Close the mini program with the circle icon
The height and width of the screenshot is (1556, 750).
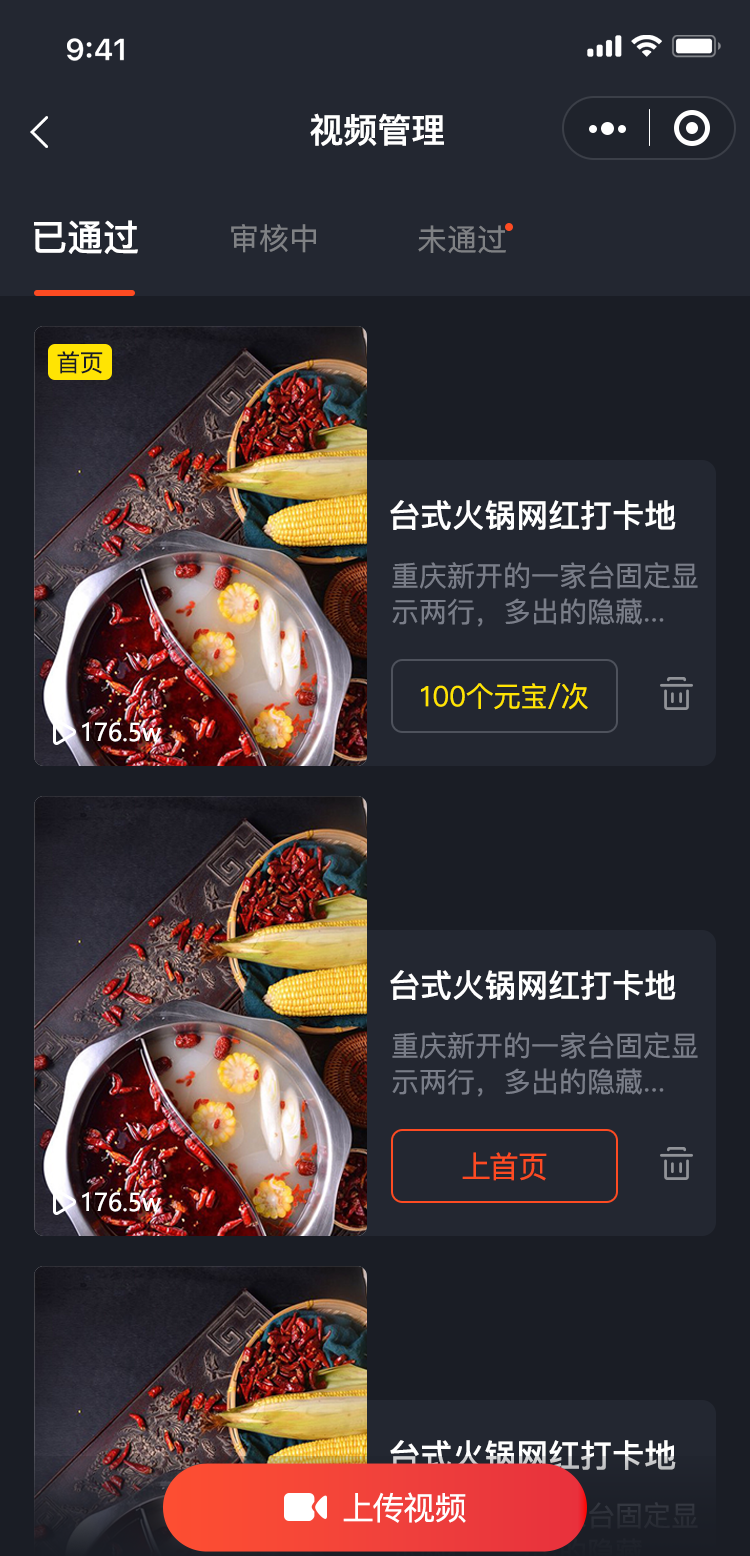point(691,129)
